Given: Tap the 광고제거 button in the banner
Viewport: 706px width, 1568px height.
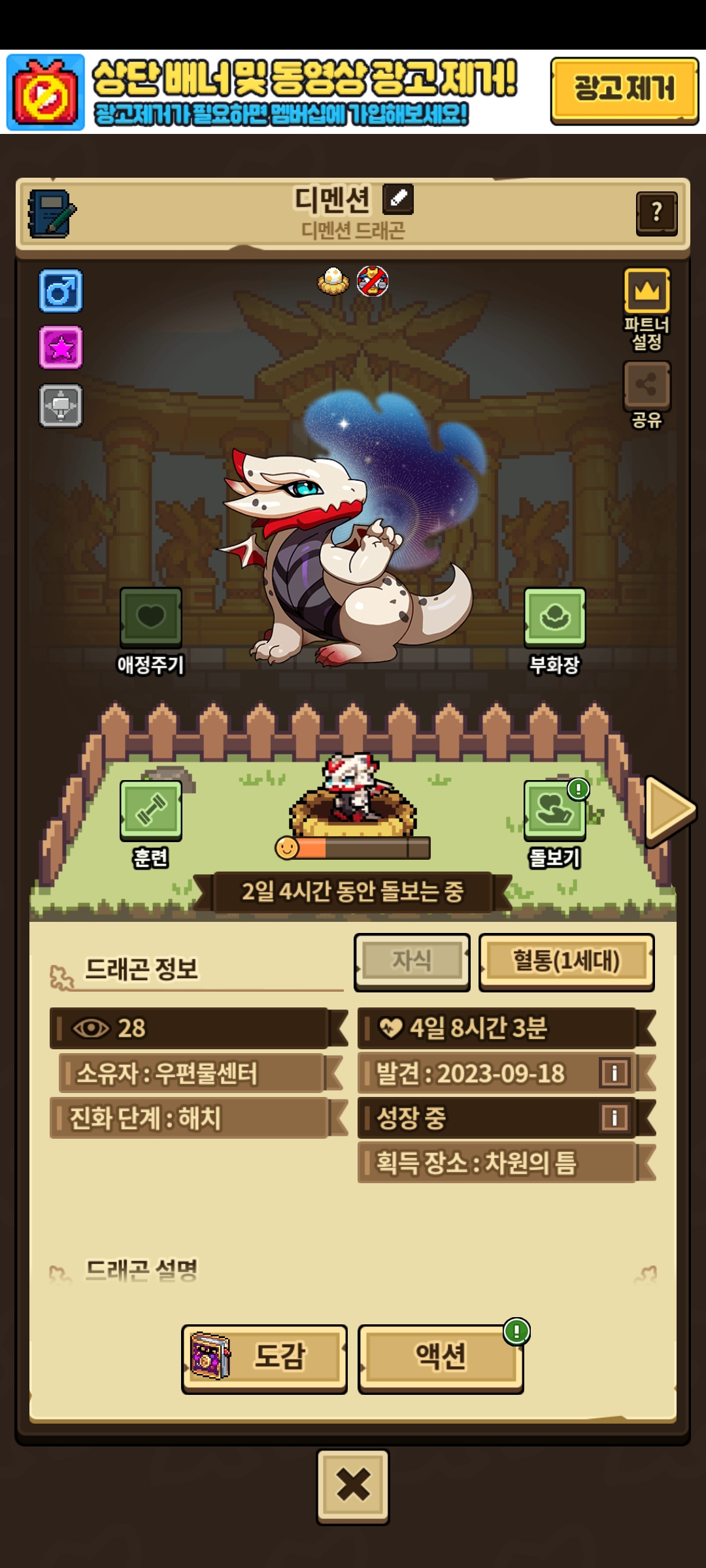Looking at the screenshot, I should click(624, 90).
